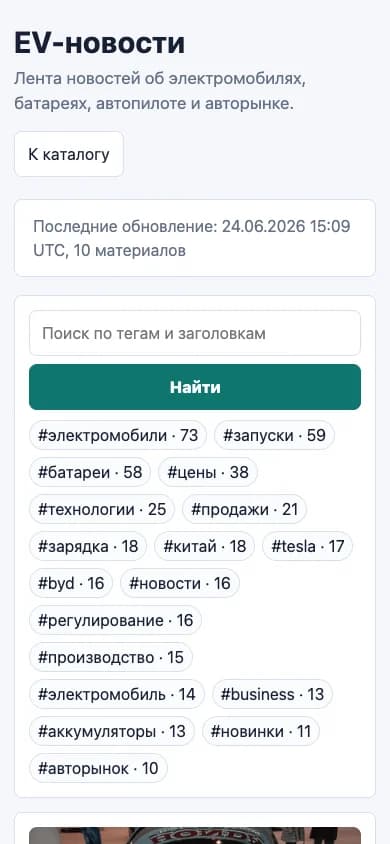The height and width of the screenshot is (844, 390).
Task: Filter by the #зарядка tag
Action: pos(88,546)
